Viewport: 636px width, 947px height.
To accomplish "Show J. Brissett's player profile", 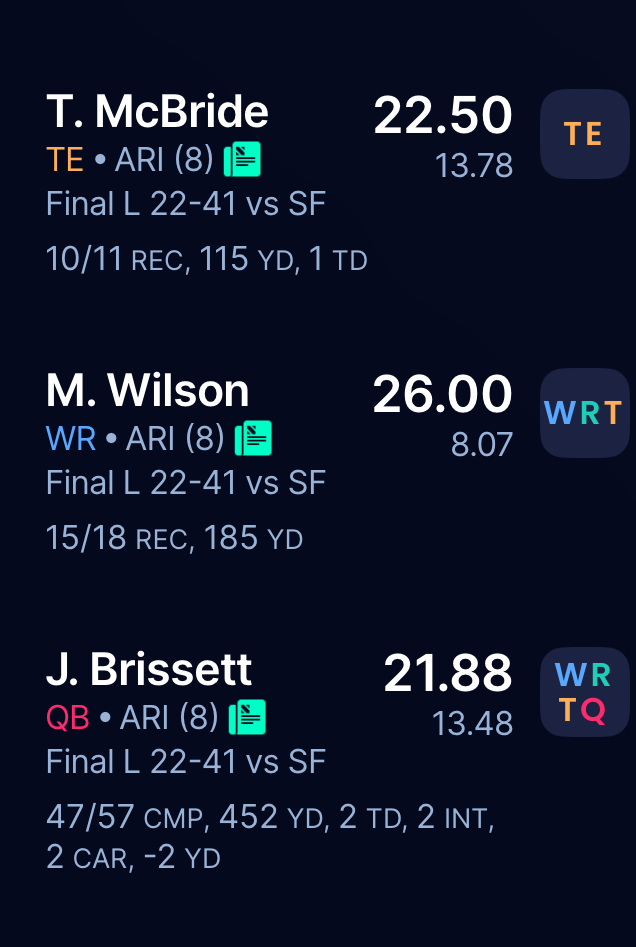I will pyautogui.click(x=149, y=670).
